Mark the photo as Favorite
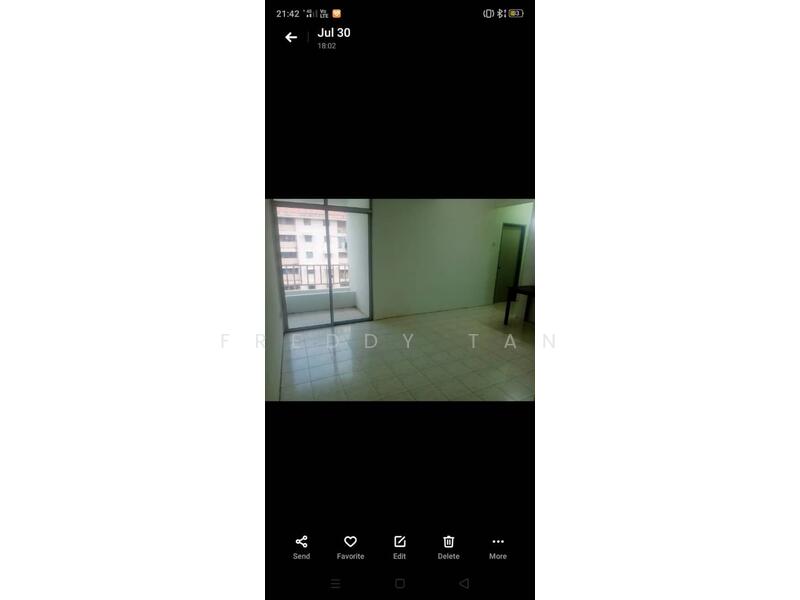The image size is (800, 600). (350, 546)
